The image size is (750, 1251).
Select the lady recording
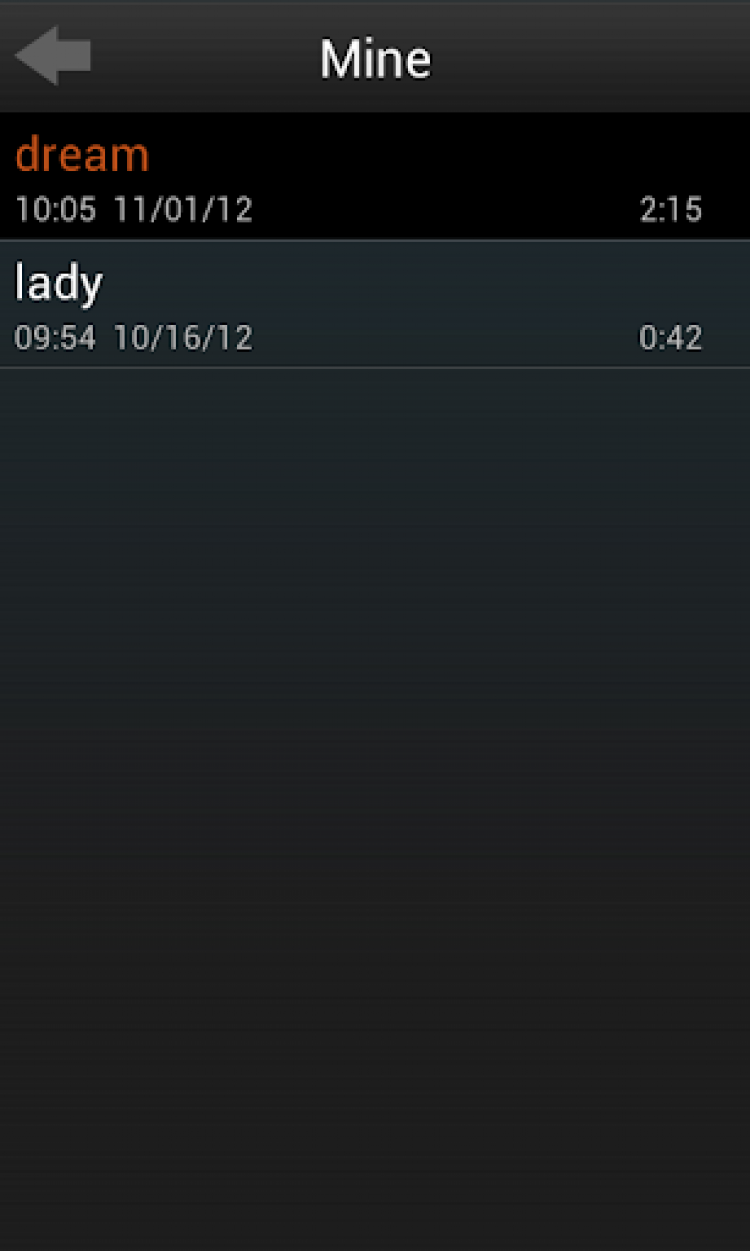pos(374,304)
